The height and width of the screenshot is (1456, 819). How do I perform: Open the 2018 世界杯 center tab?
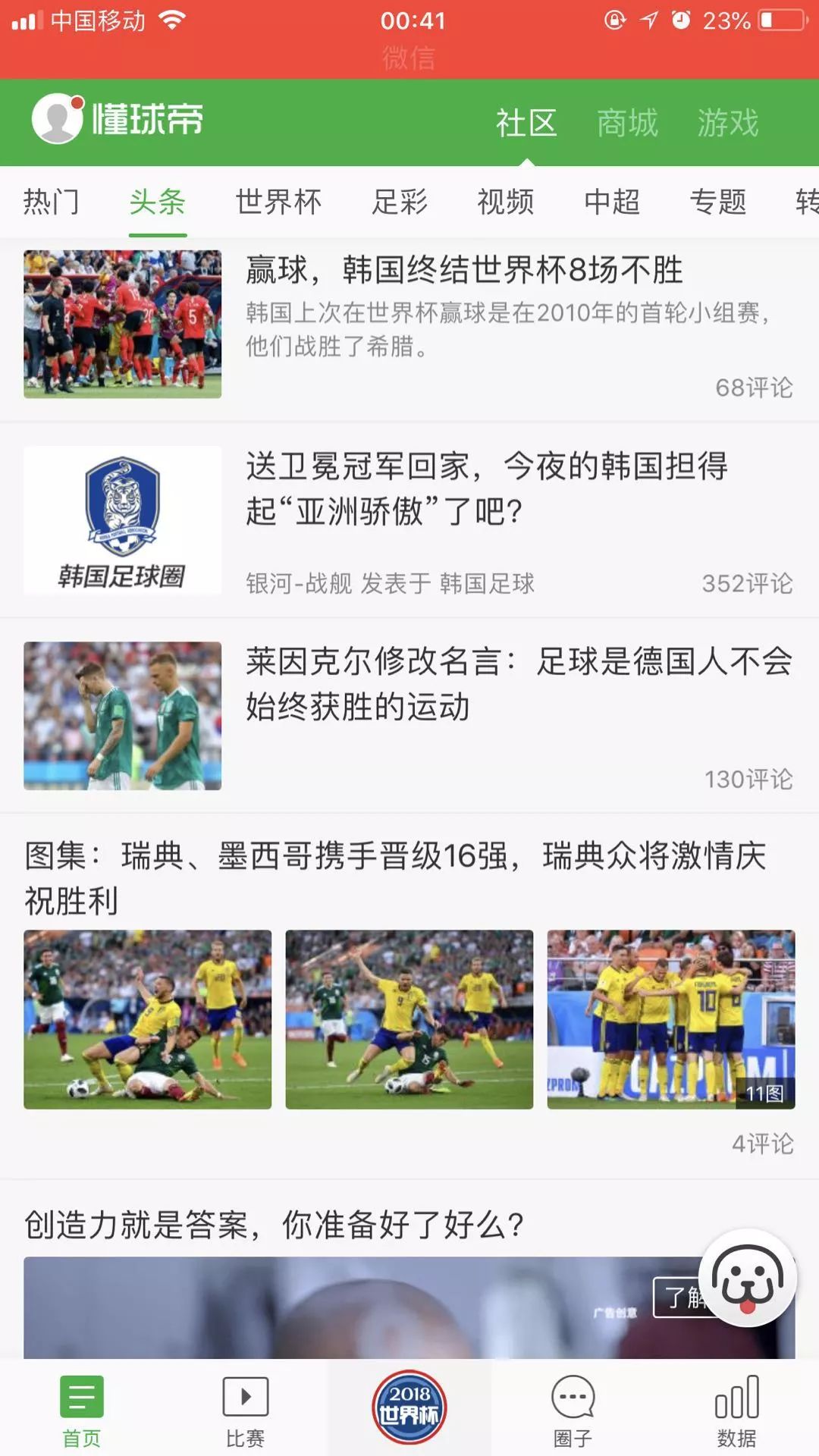pyautogui.click(x=409, y=1407)
